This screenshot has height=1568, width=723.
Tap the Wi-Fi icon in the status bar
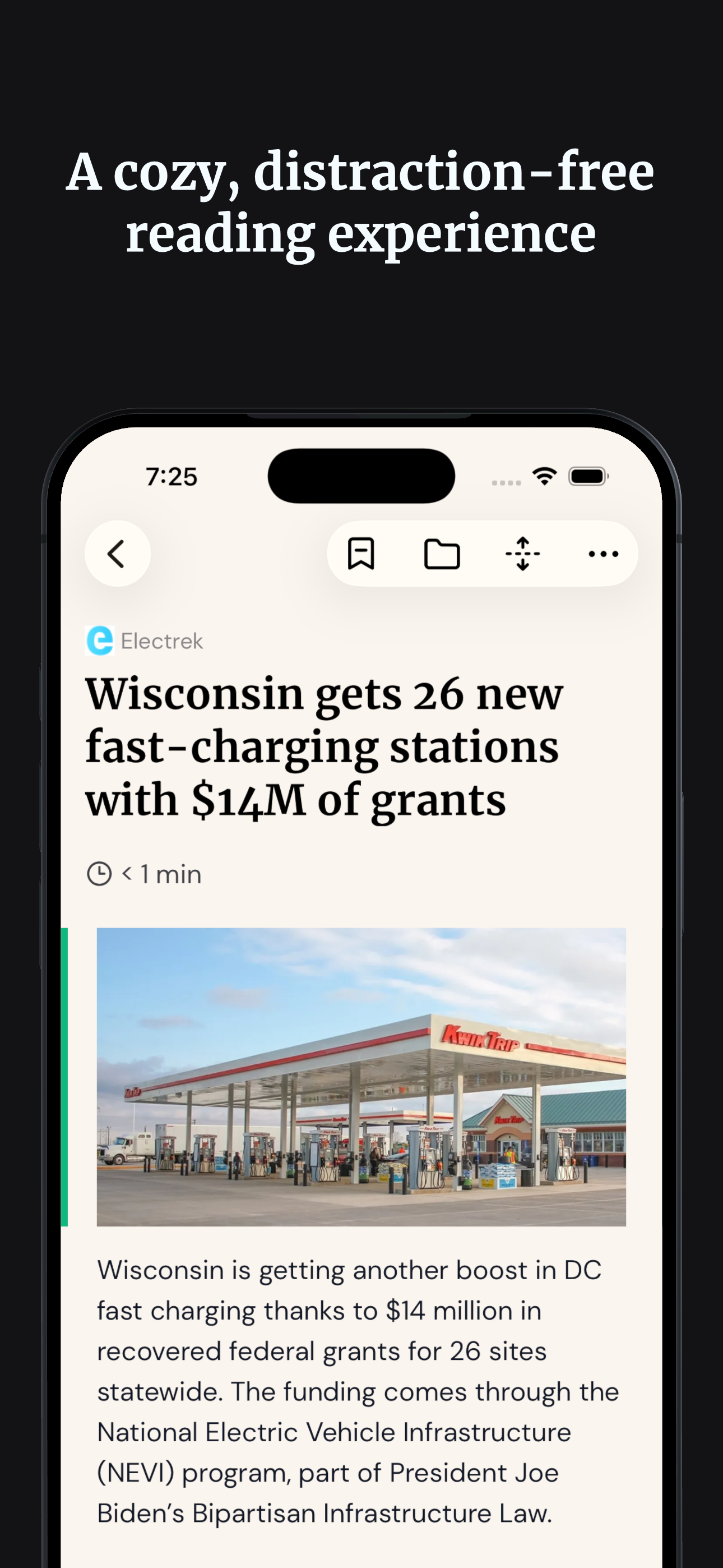(544, 477)
